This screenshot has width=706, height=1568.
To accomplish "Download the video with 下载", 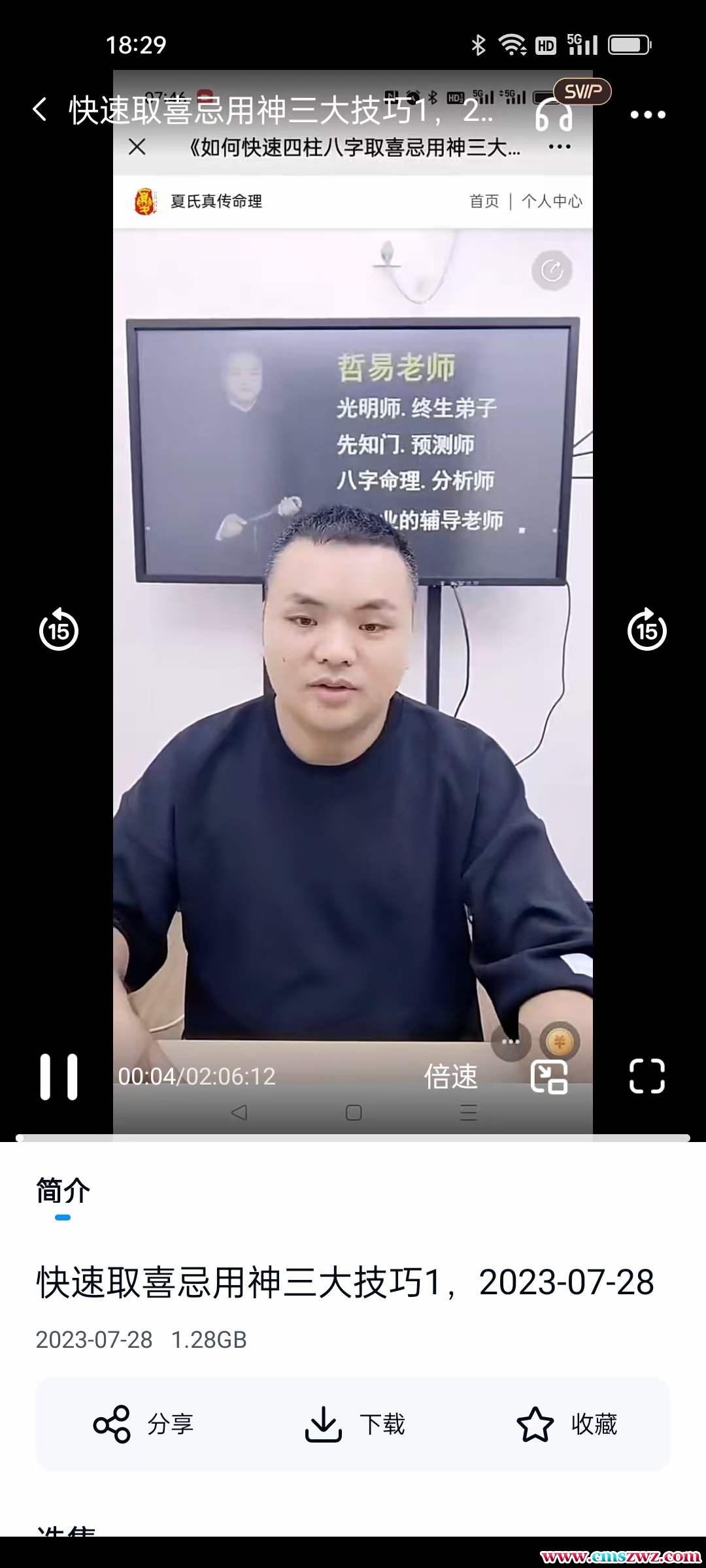I will click(355, 1424).
